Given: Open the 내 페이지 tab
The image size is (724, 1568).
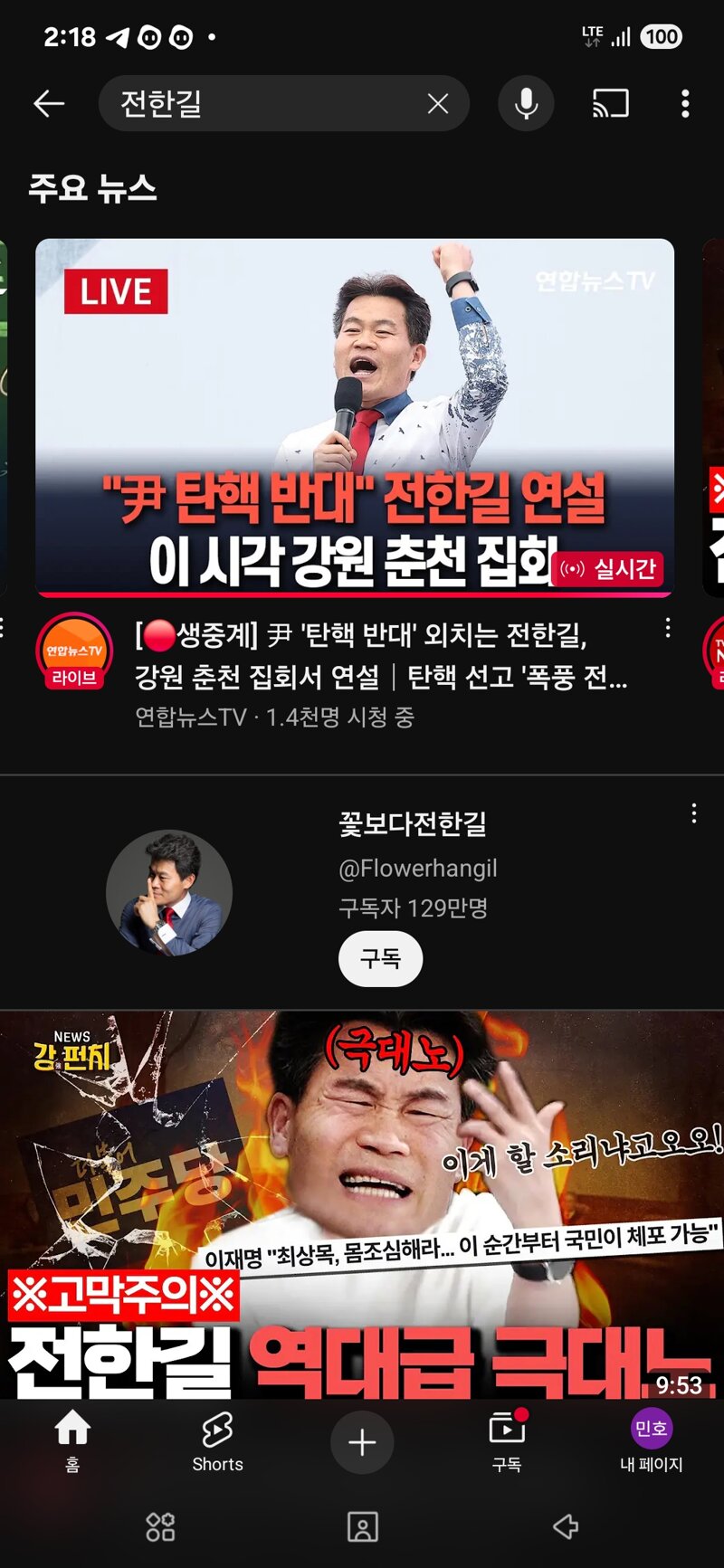Looking at the screenshot, I should (x=652, y=1441).
